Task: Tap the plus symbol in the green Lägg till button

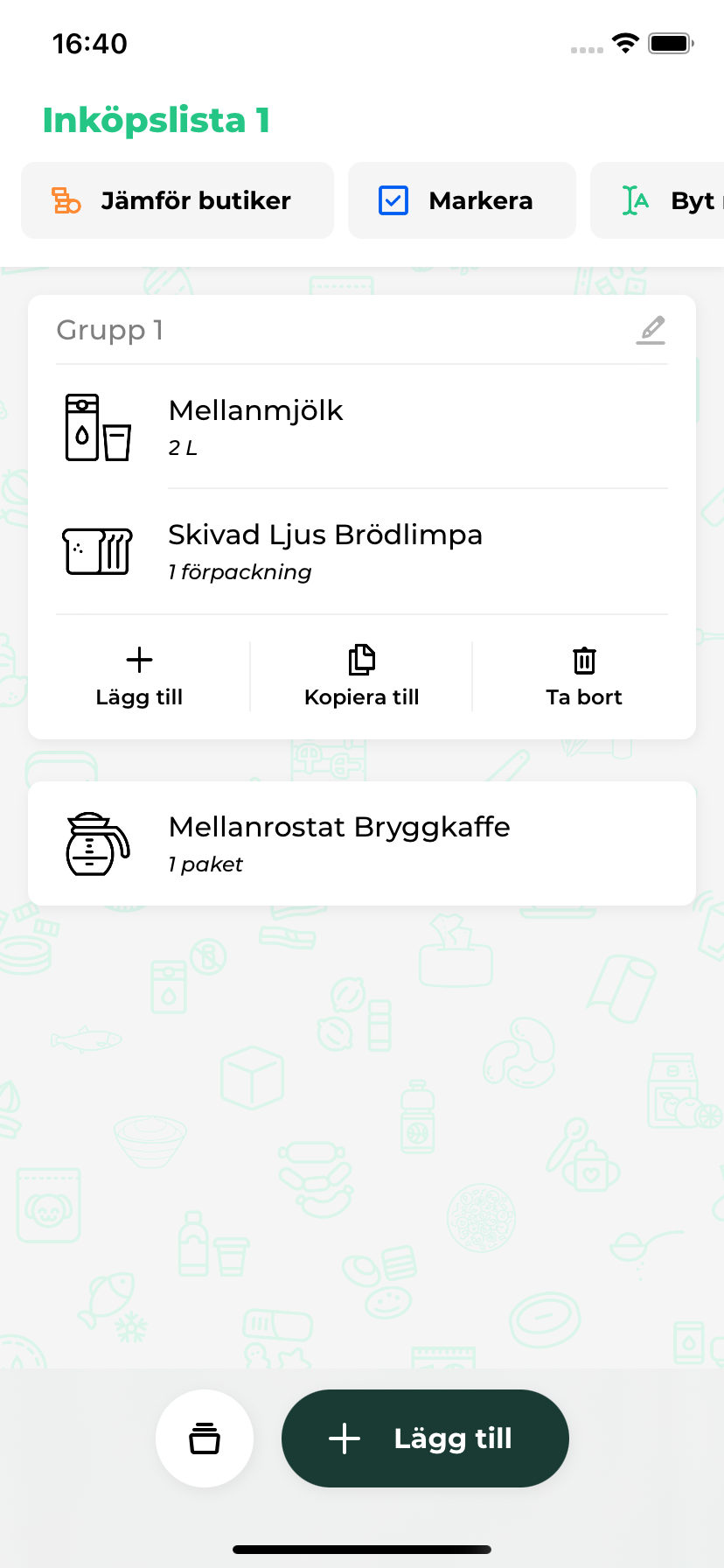Action: (344, 1438)
